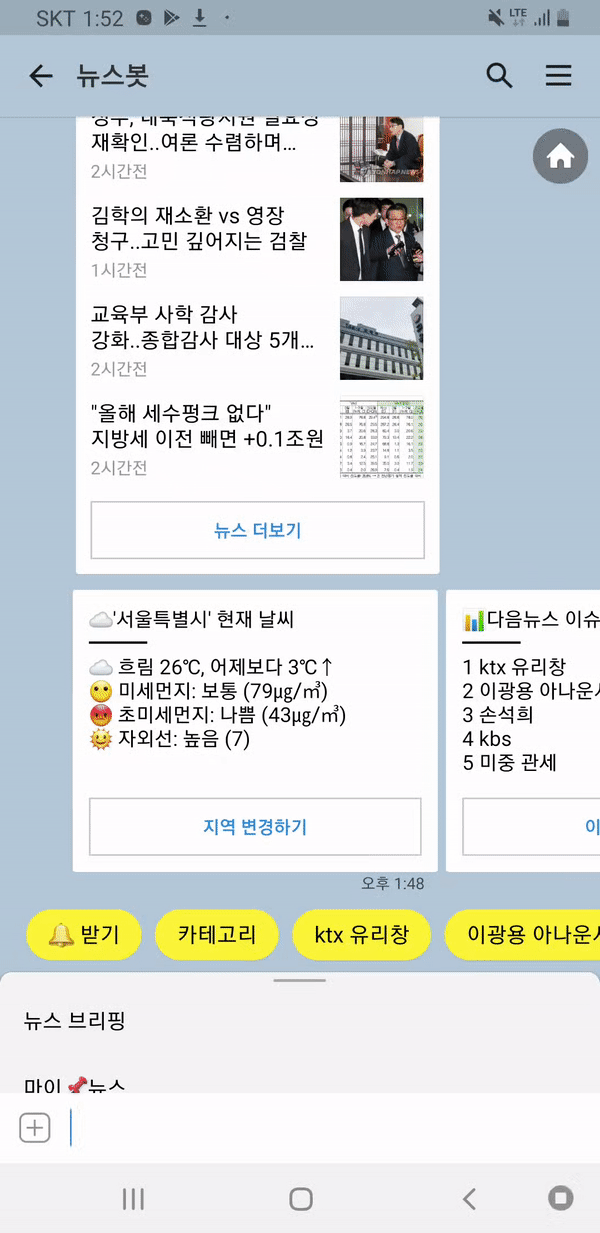Screen dimensions: 600x1233
Task: Select the ktx 유리창 chip
Action: point(361,935)
